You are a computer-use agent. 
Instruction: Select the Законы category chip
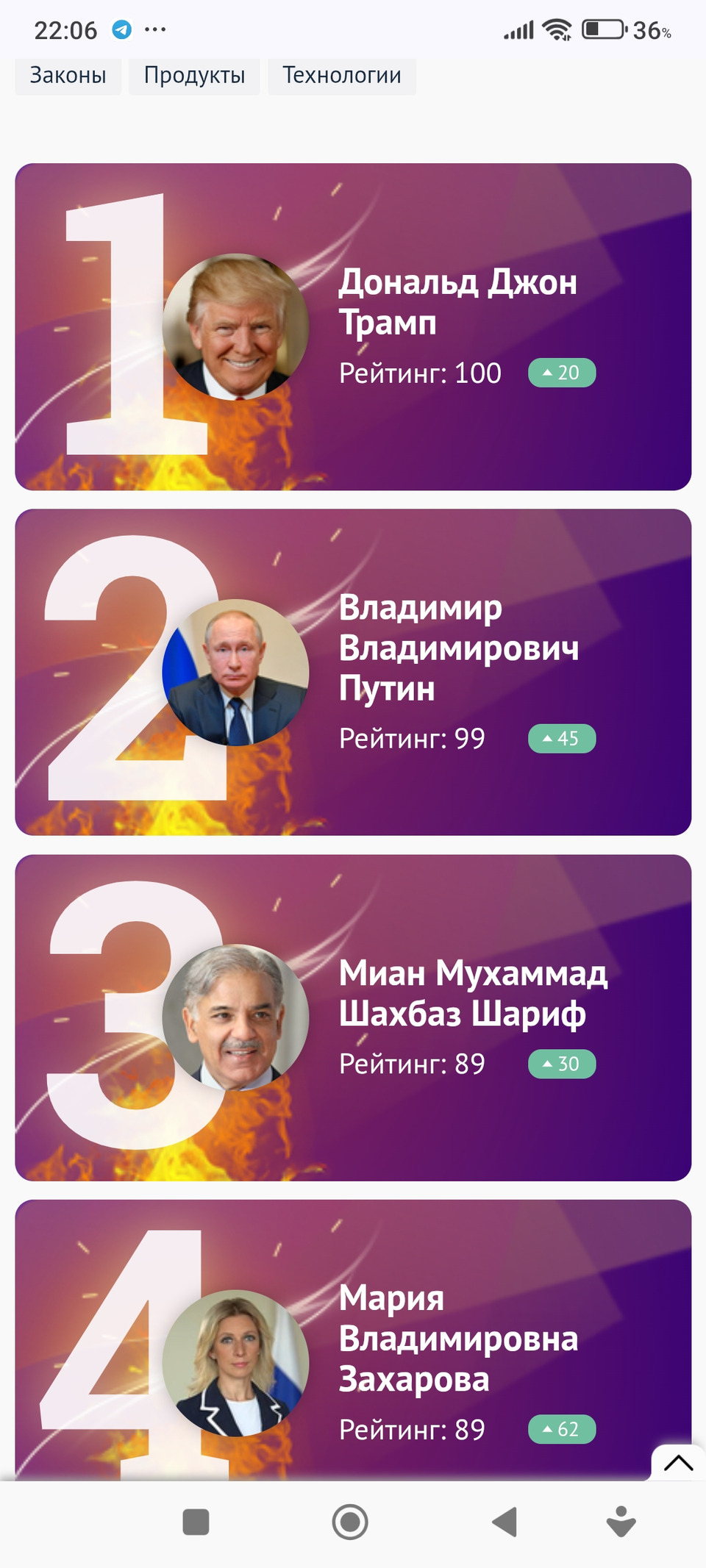(68, 76)
